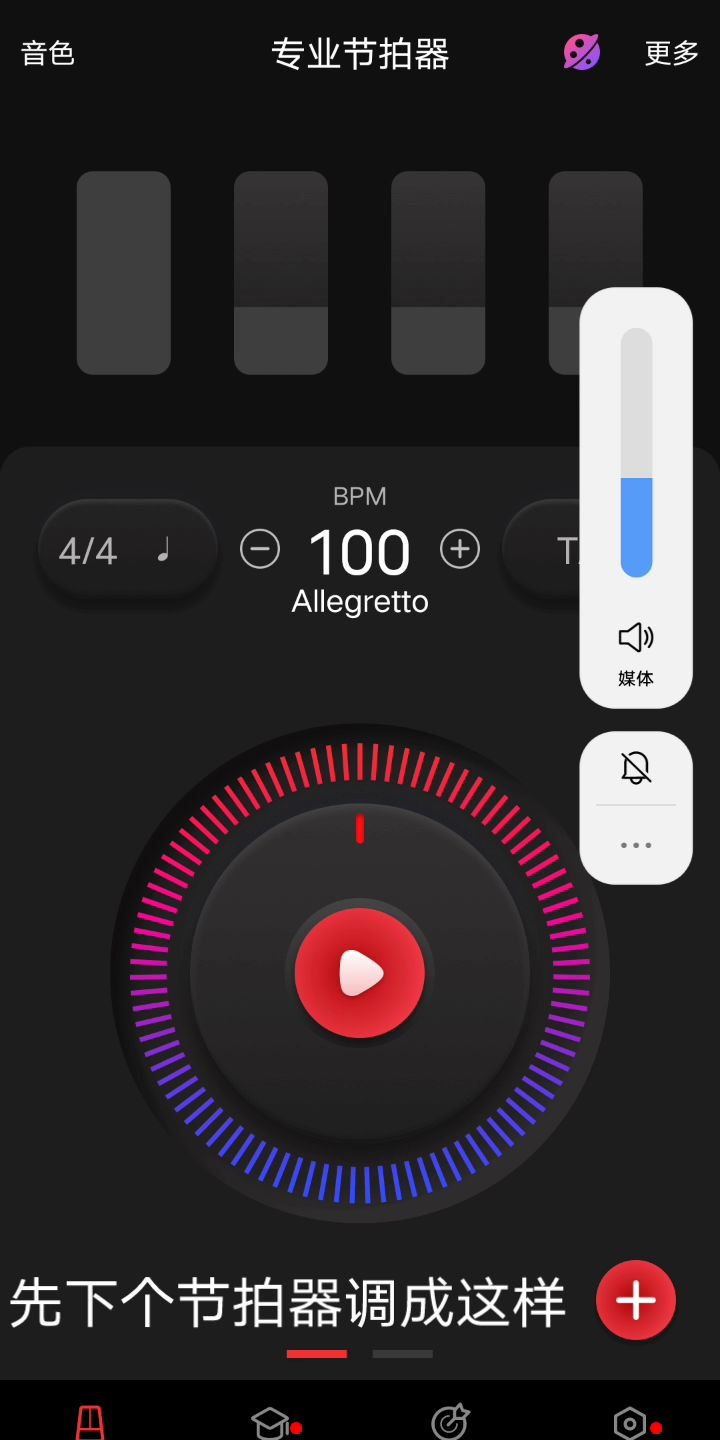Toggle the third beat bar accent

pos(438,273)
